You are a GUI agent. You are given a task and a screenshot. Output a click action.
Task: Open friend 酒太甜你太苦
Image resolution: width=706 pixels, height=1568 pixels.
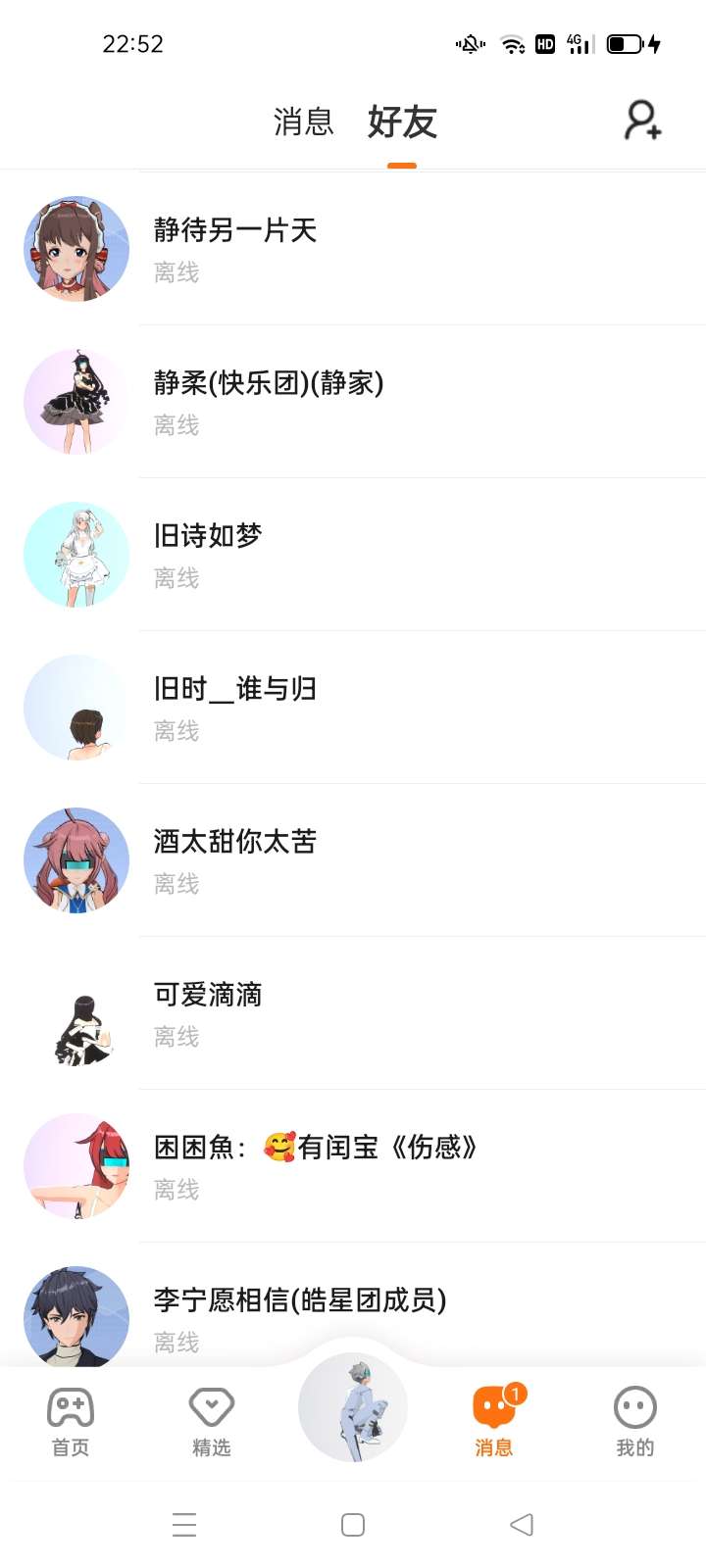(x=353, y=860)
